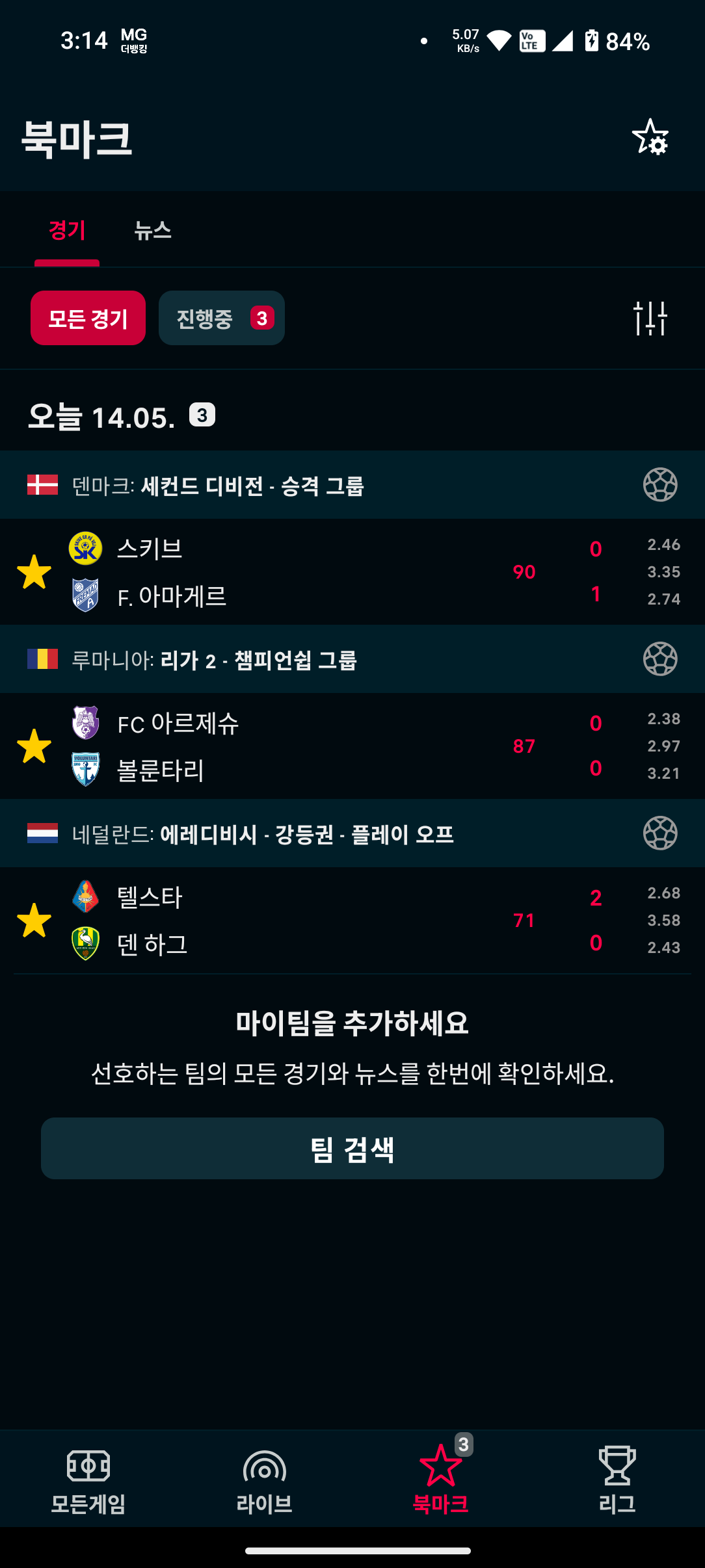Unbookmark the 텔스타 match star
The height and width of the screenshot is (1568, 705).
pos(34,921)
